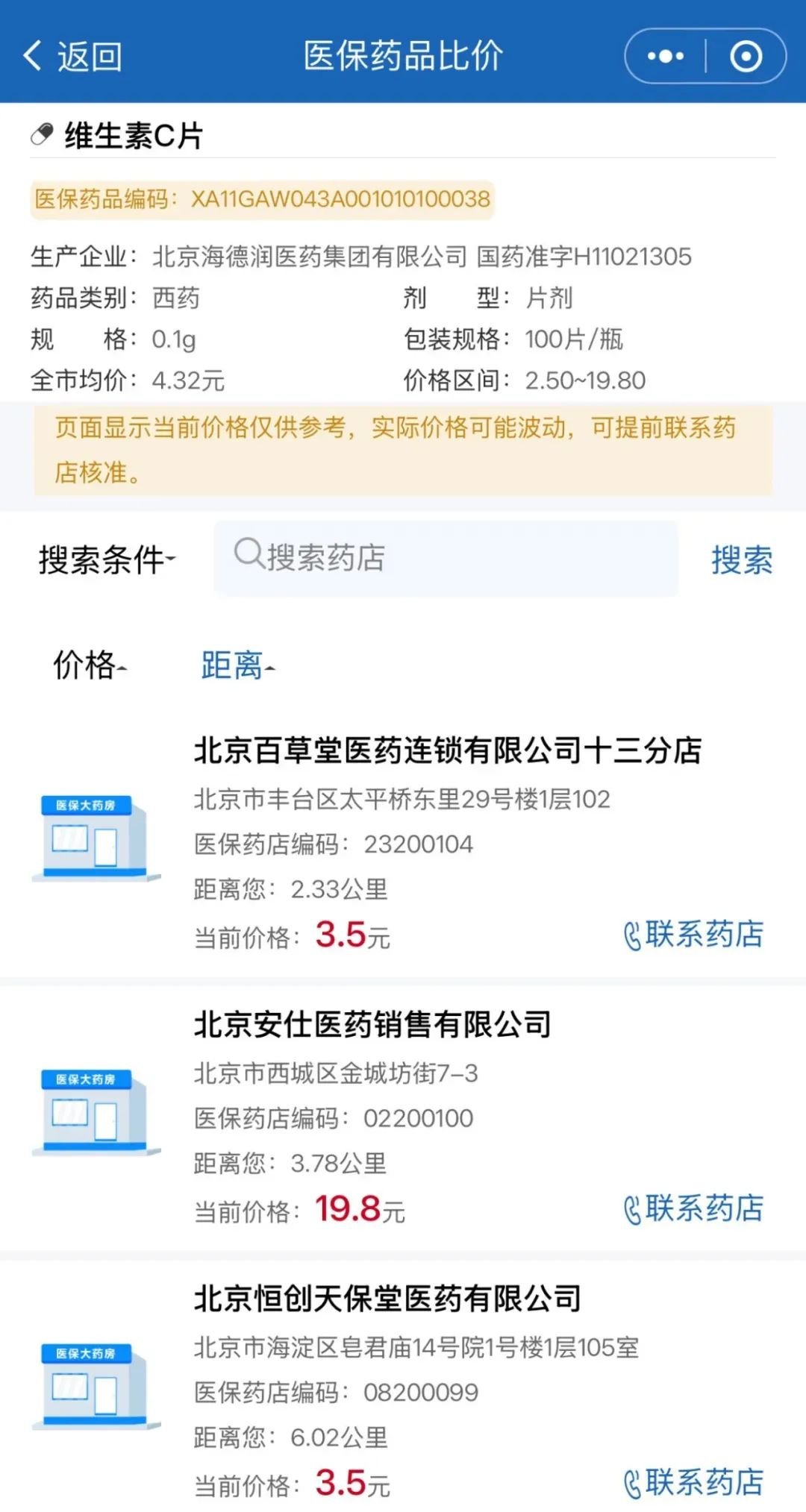The width and height of the screenshot is (806, 1512).
Task: Open 北京百草堂医药连锁有限公司十三分店 listing
Action: pos(448,750)
